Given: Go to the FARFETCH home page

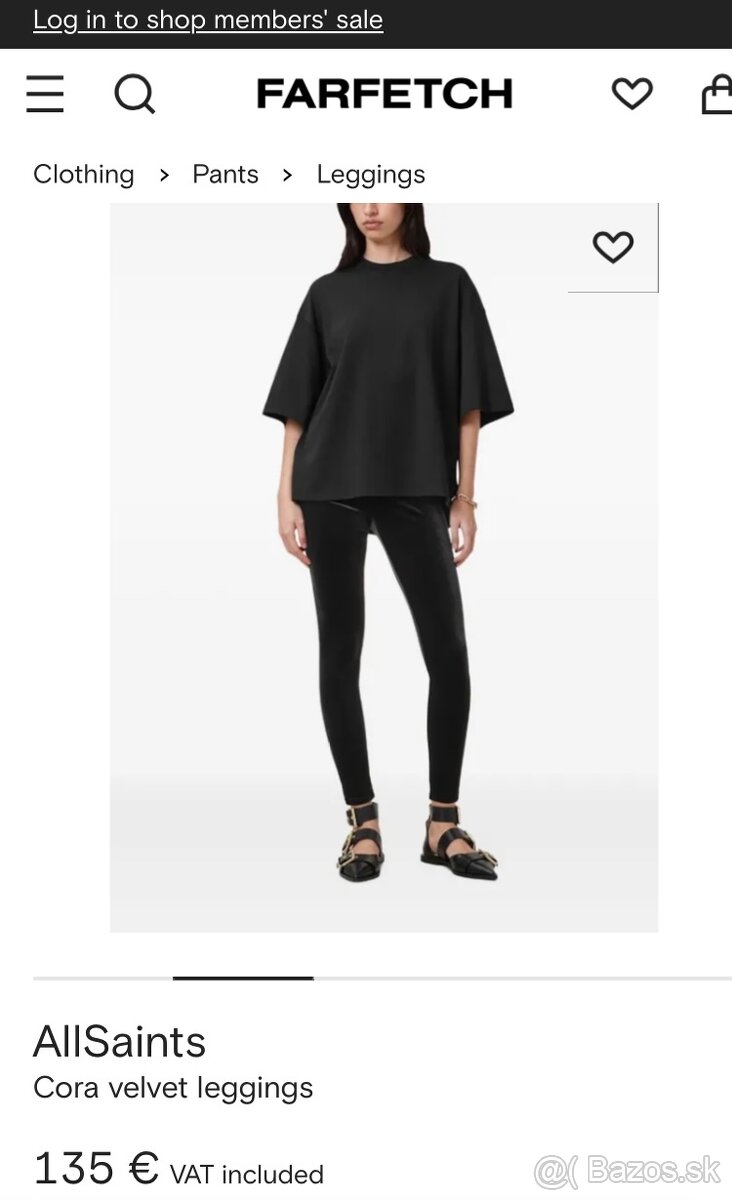Looking at the screenshot, I should (x=384, y=94).
